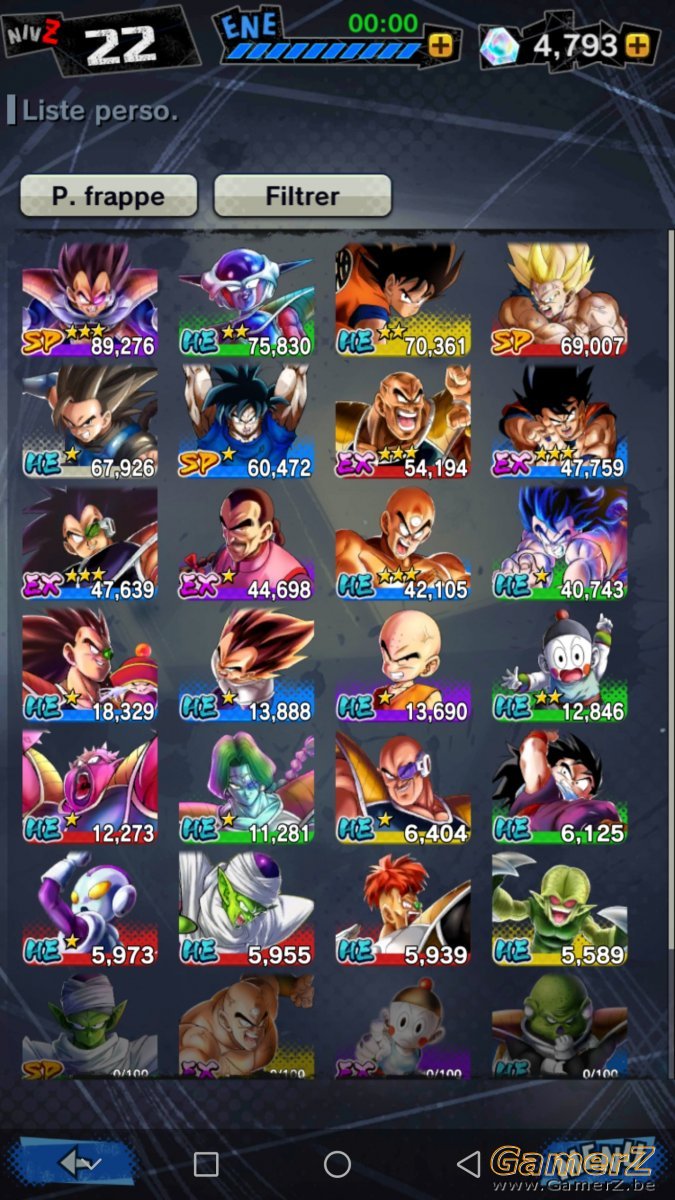Select the EX character rated 44,698

(246, 543)
